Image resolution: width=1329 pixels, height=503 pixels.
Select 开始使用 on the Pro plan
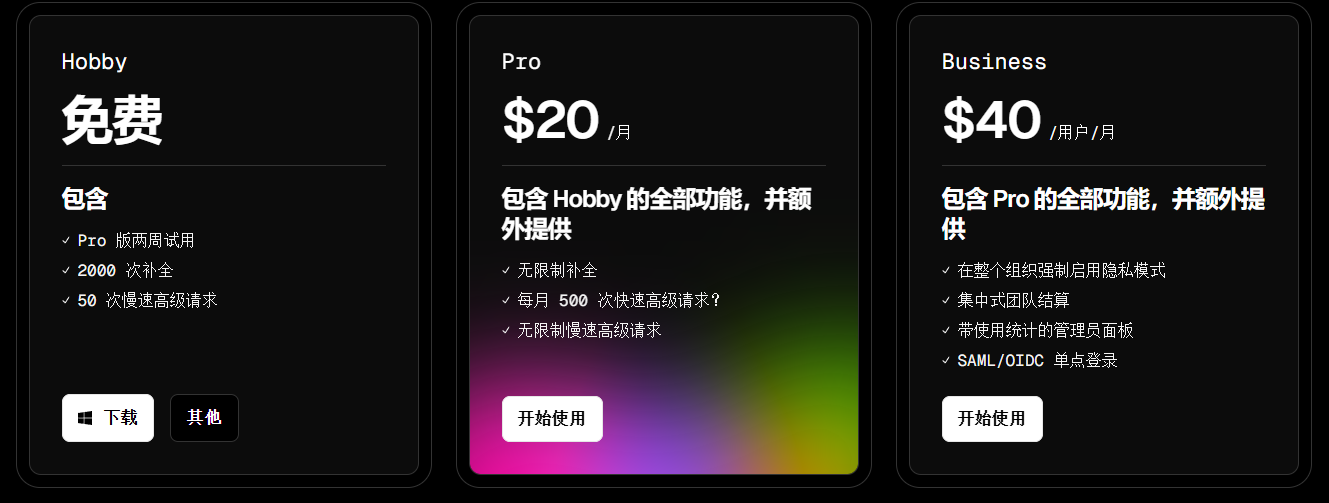[552, 419]
